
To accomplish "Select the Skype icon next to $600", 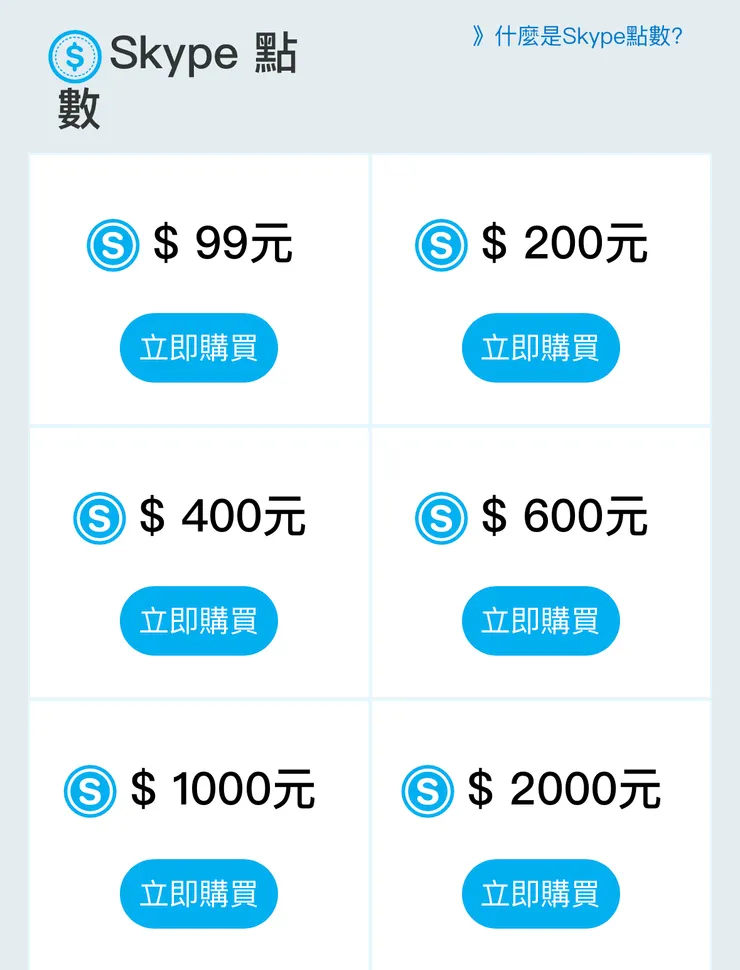I will coord(440,516).
